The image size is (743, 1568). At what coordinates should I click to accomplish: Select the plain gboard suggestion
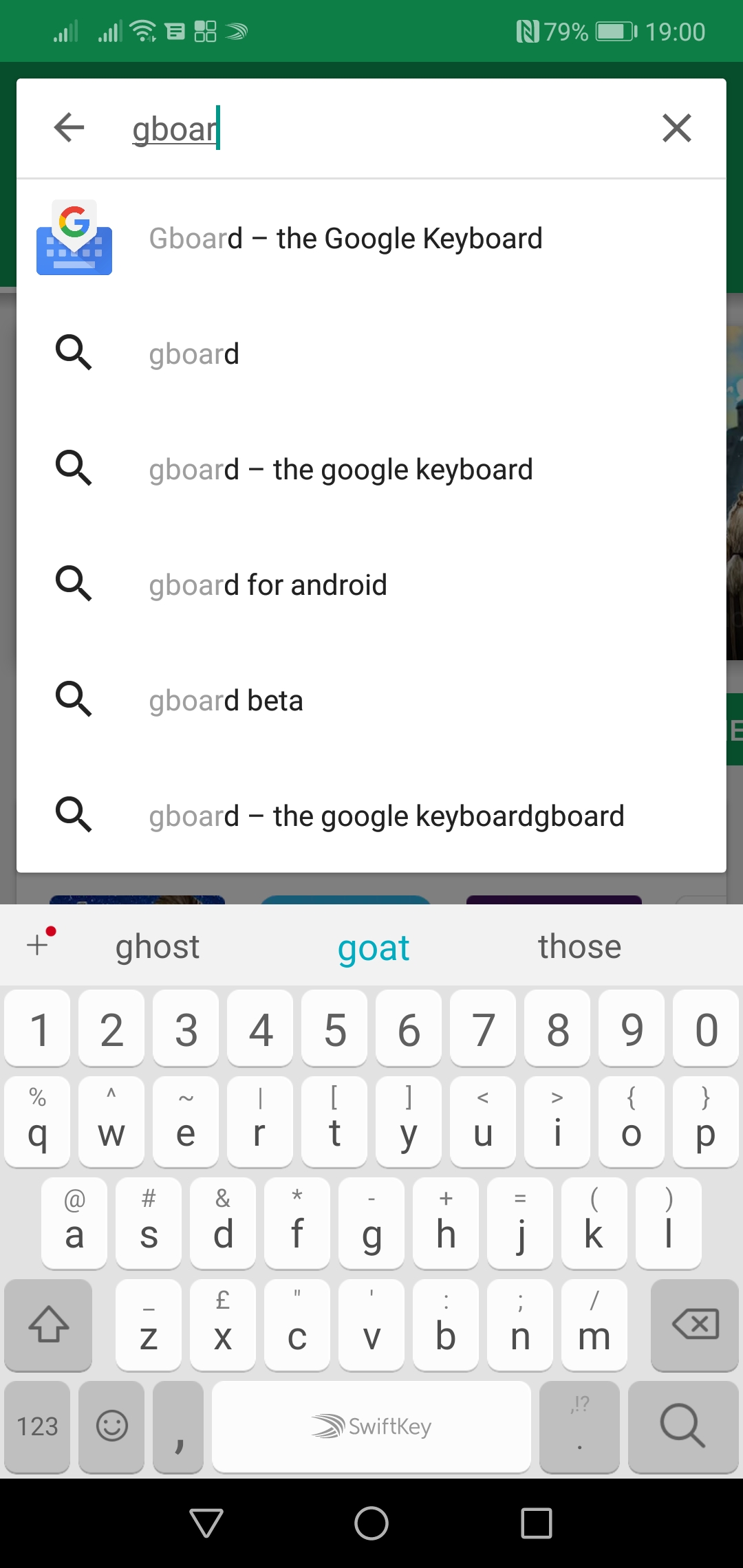tap(371, 353)
